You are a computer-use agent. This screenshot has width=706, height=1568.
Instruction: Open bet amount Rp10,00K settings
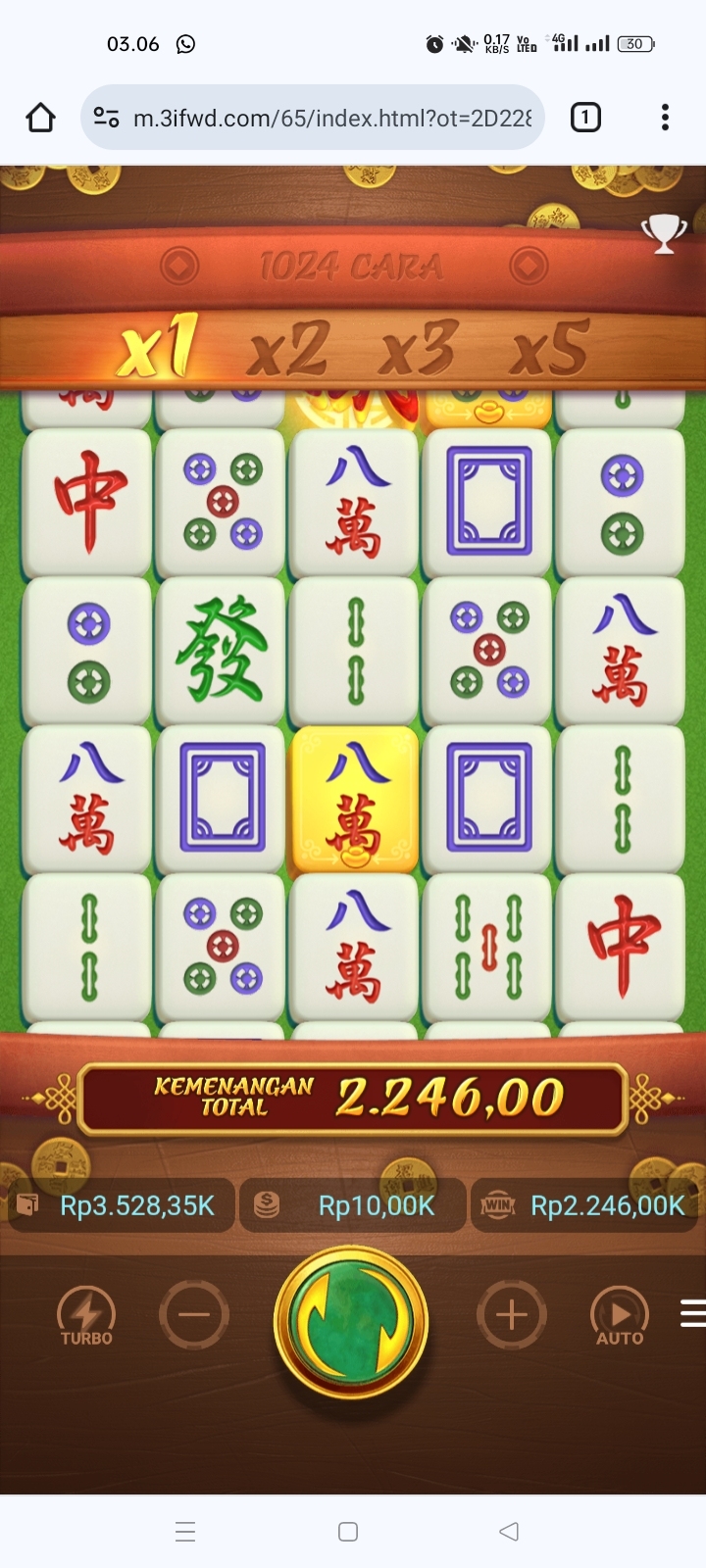pos(353,1205)
